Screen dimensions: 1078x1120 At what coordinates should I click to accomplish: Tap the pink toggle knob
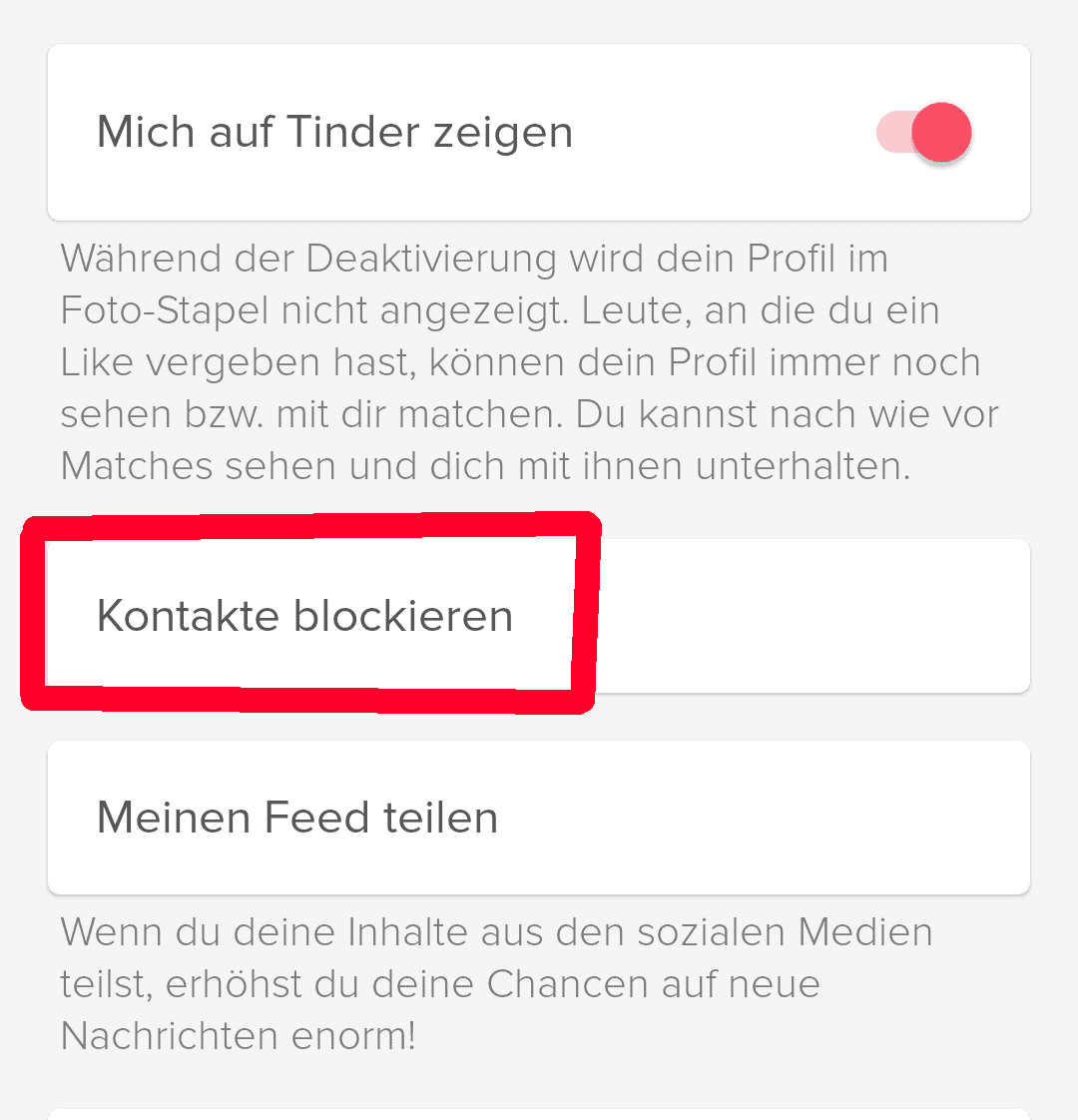tap(941, 132)
